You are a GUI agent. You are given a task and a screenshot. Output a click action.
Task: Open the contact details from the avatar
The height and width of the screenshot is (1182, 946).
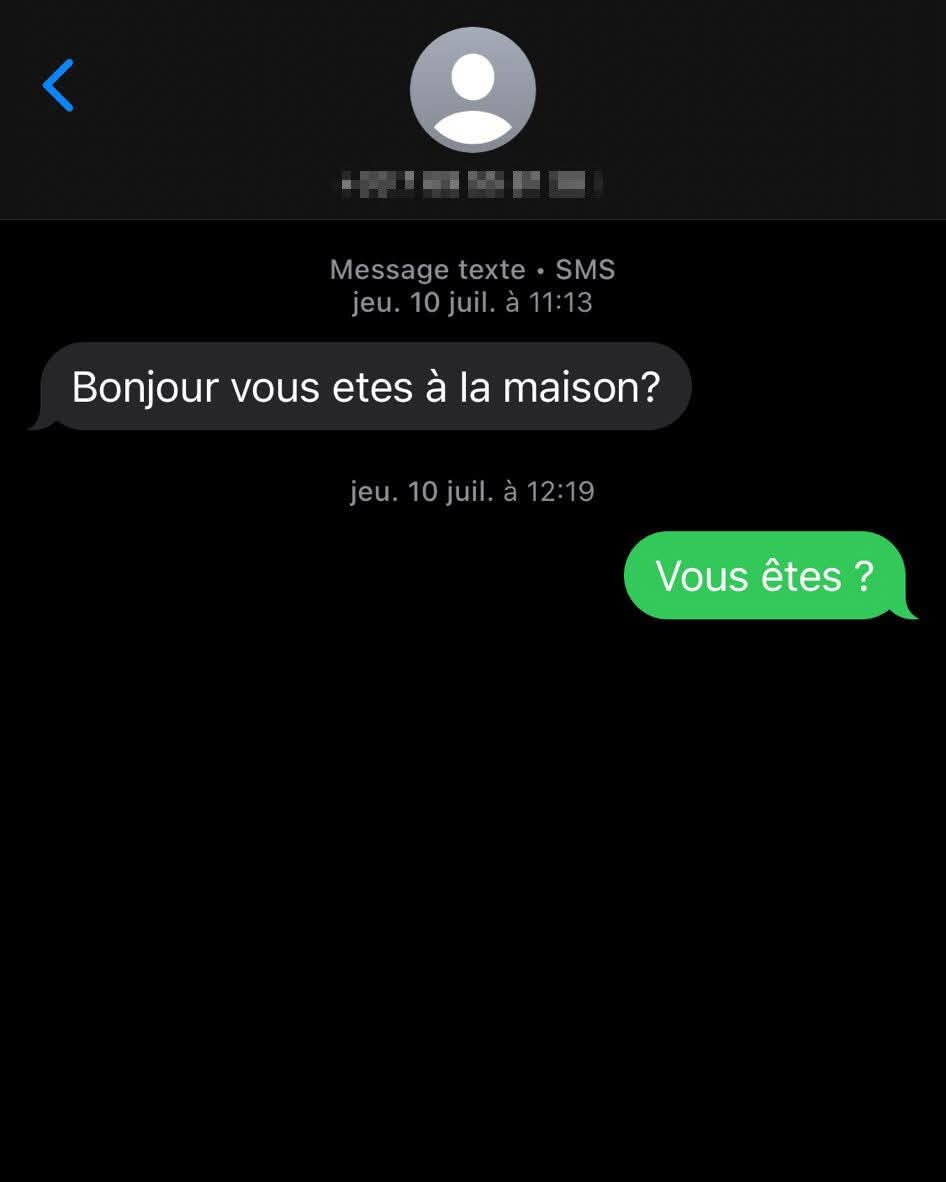click(472, 90)
